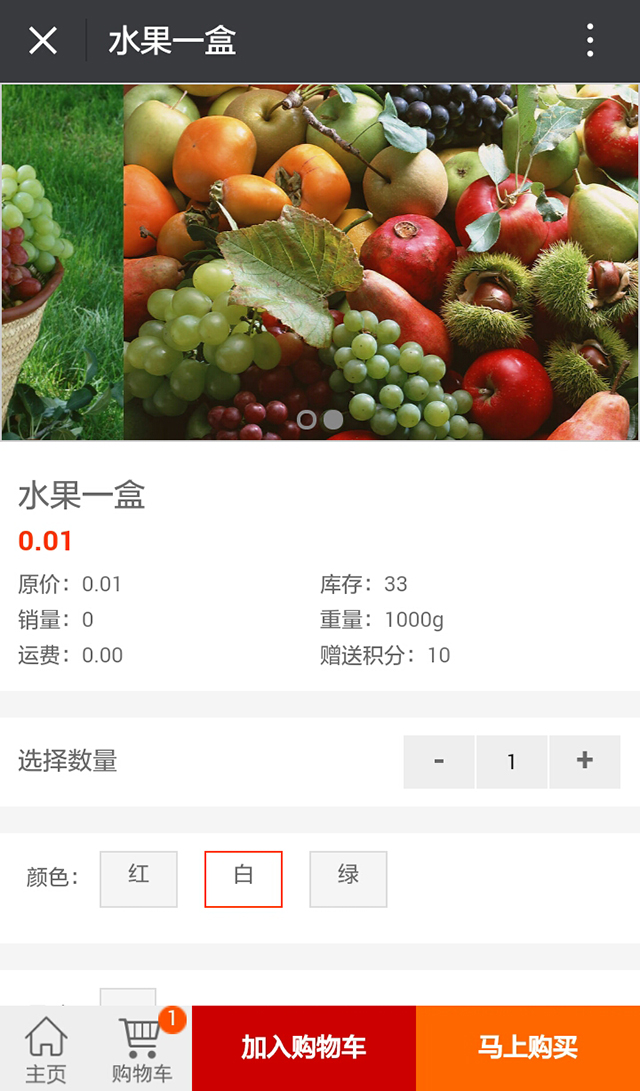This screenshot has width=640, height=1091.
Task: Add item with 加入购物车 button
Action: [304, 1048]
